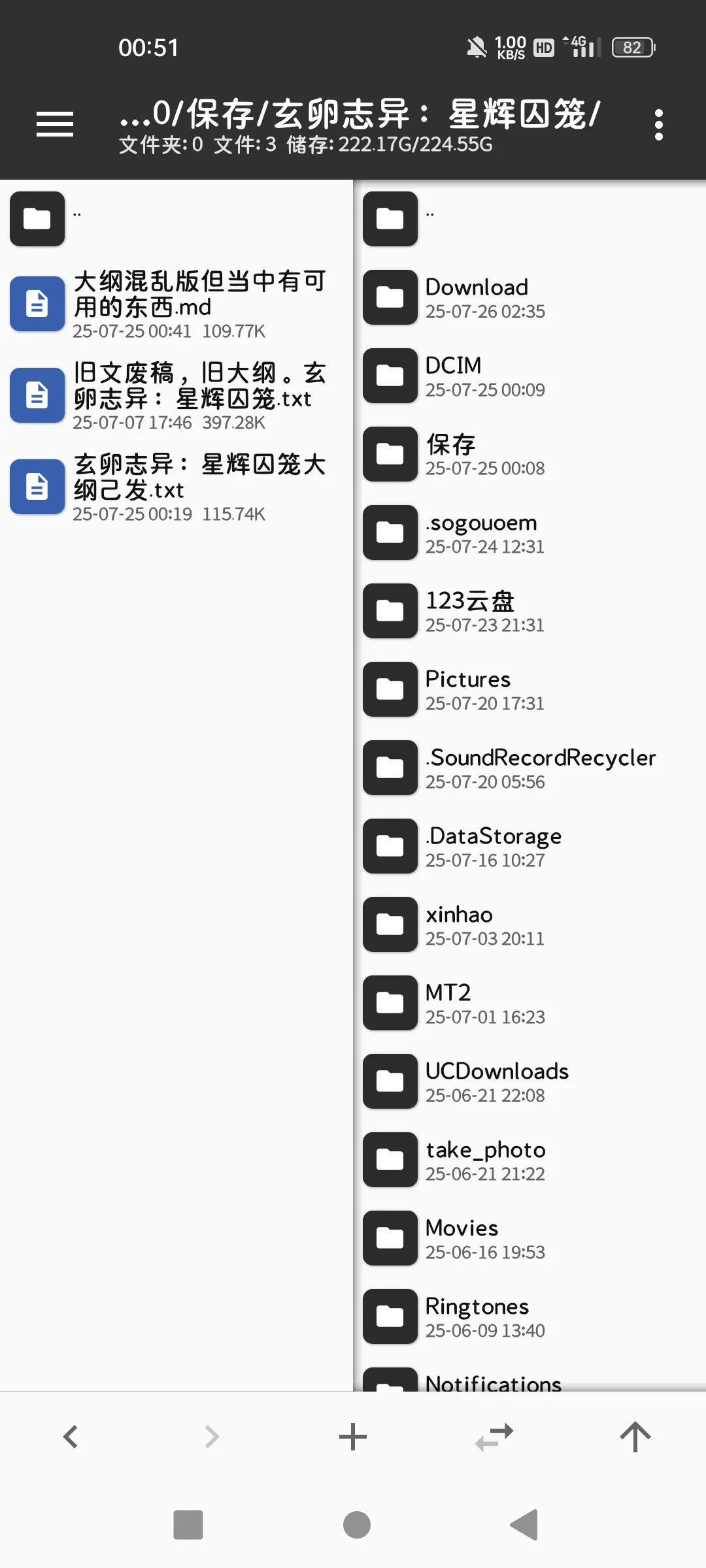Viewport: 706px width, 1568px height.
Task: Open the 保存 folder in right pane
Action: pyautogui.click(x=529, y=454)
